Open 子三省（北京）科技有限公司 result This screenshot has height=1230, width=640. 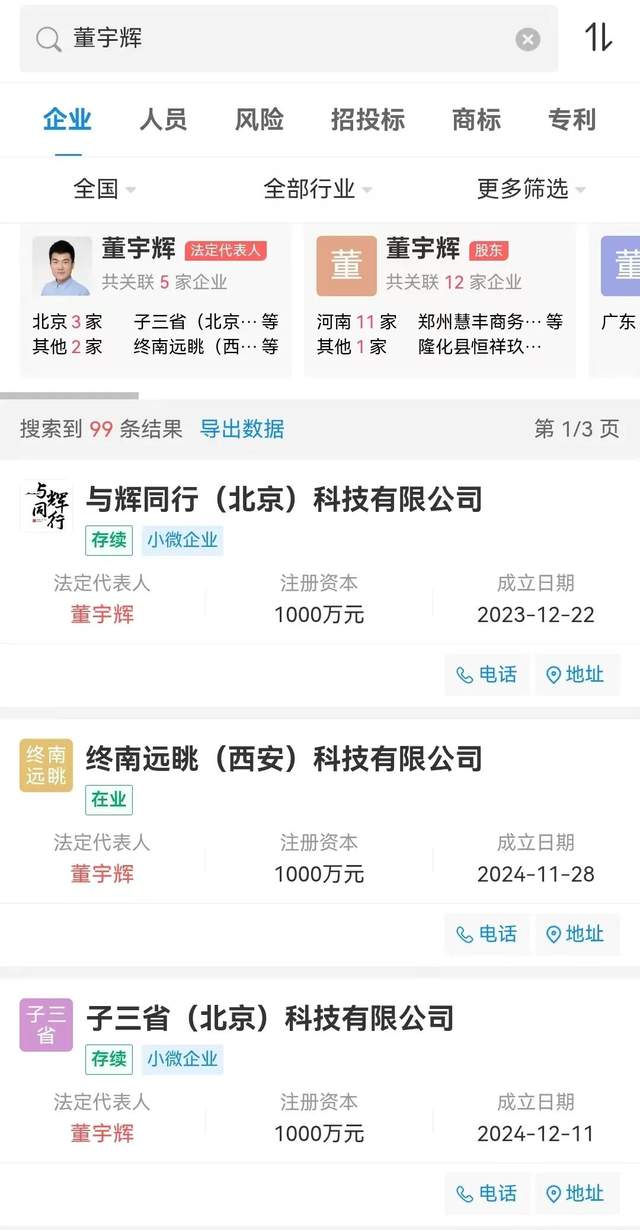click(x=270, y=1018)
